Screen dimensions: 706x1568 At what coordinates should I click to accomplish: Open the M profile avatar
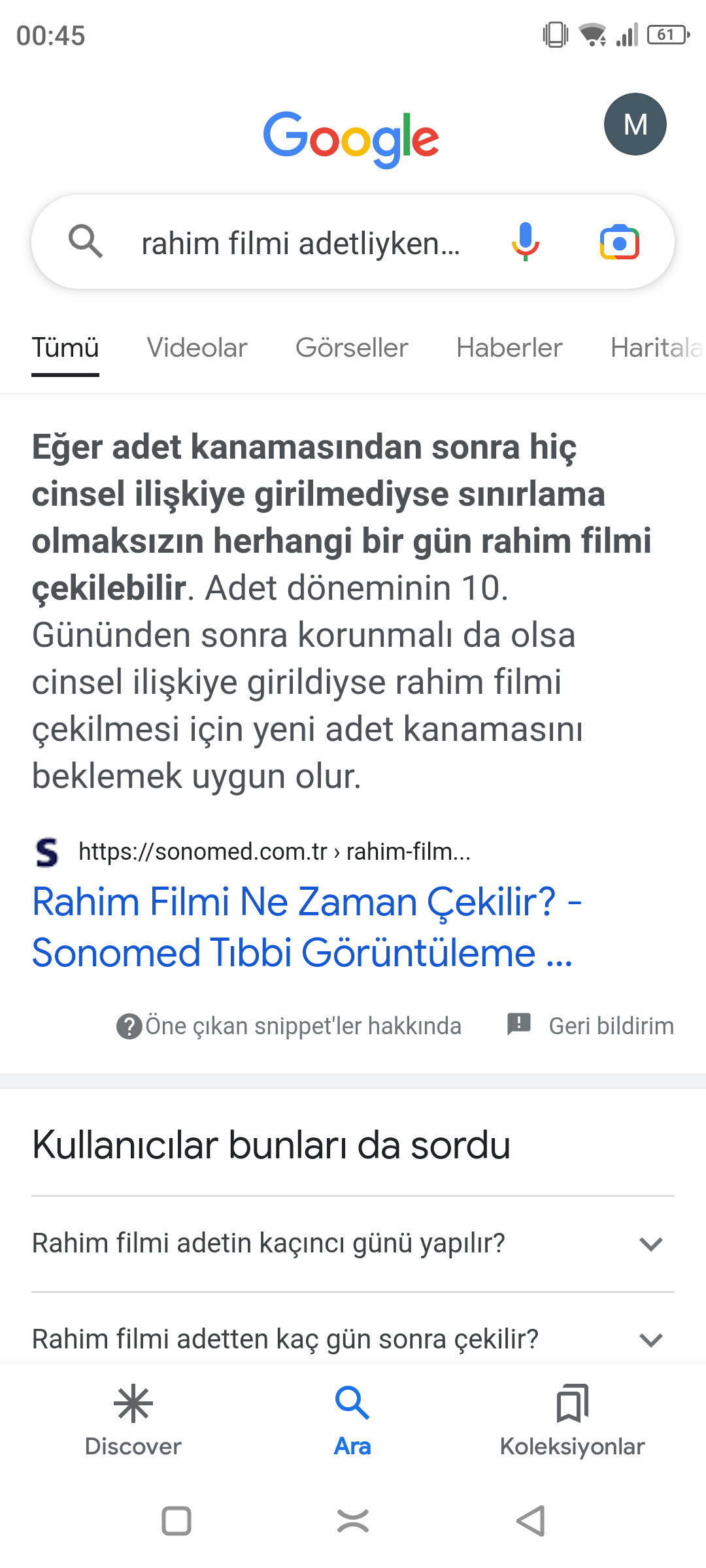click(635, 124)
